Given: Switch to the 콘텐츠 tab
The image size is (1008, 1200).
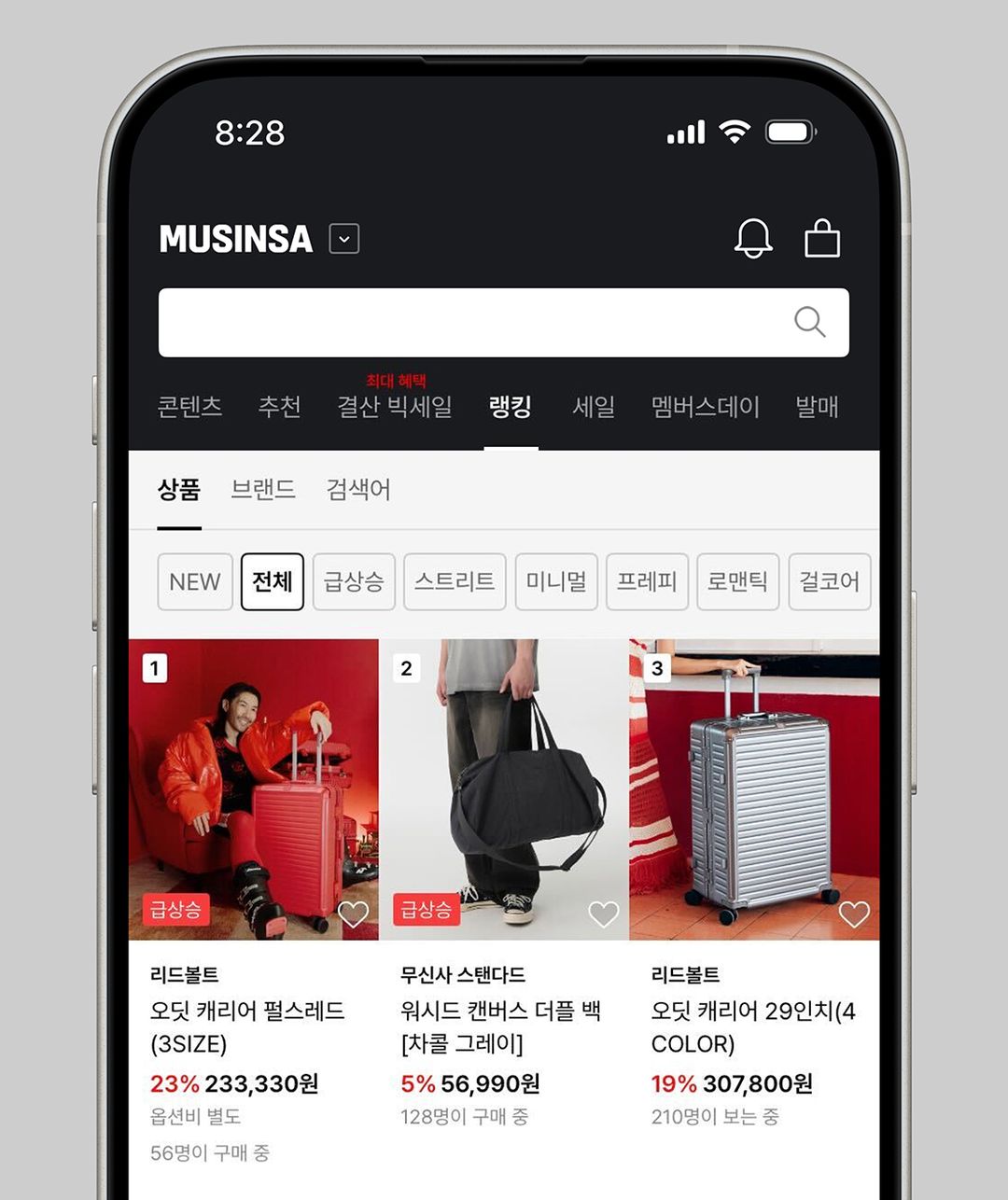Looking at the screenshot, I should 189,407.
